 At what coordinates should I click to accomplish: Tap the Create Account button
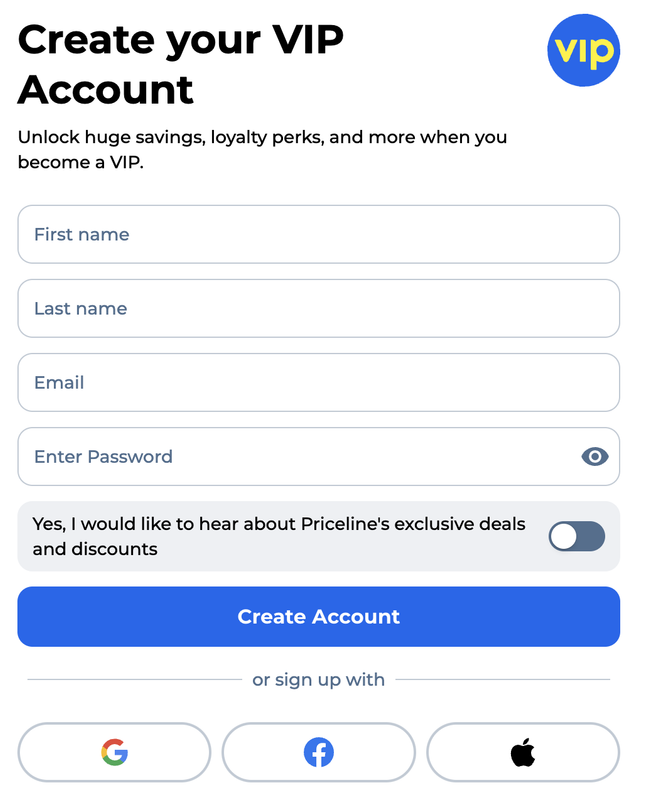pyautogui.click(x=318, y=617)
